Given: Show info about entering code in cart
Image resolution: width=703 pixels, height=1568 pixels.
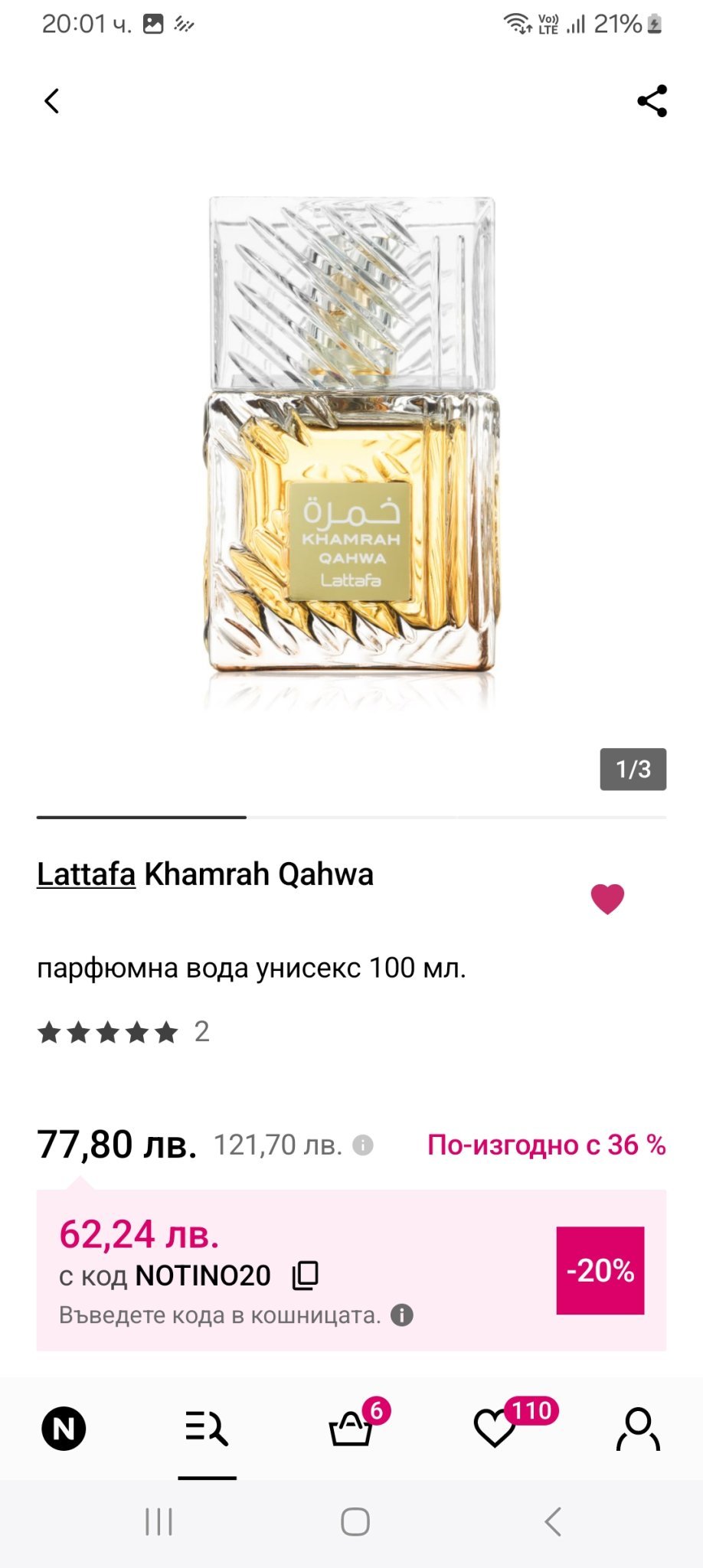Looking at the screenshot, I should click(402, 1315).
